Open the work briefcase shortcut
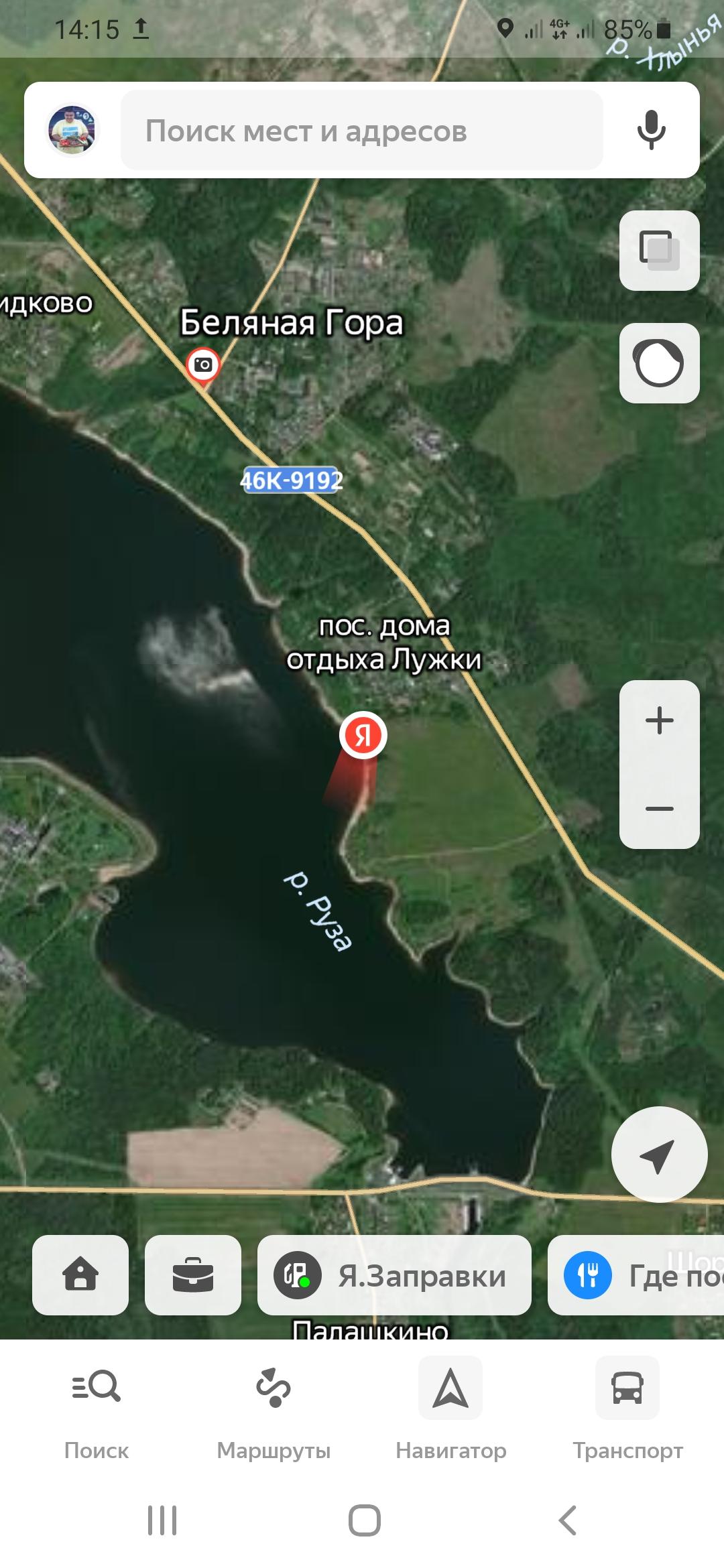Image resolution: width=724 pixels, height=1568 pixels. click(x=193, y=1275)
